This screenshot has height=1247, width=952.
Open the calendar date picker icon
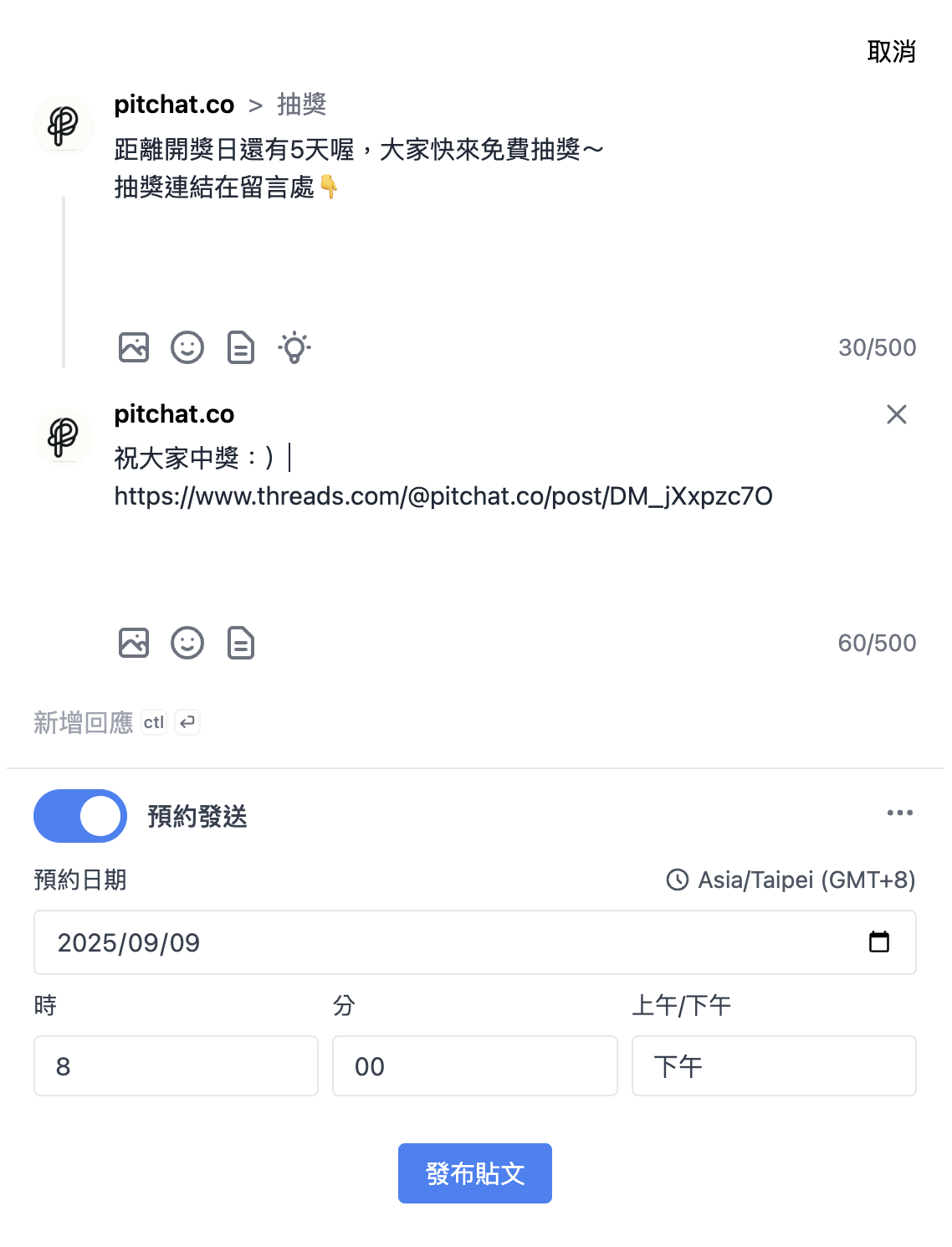point(879,942)
